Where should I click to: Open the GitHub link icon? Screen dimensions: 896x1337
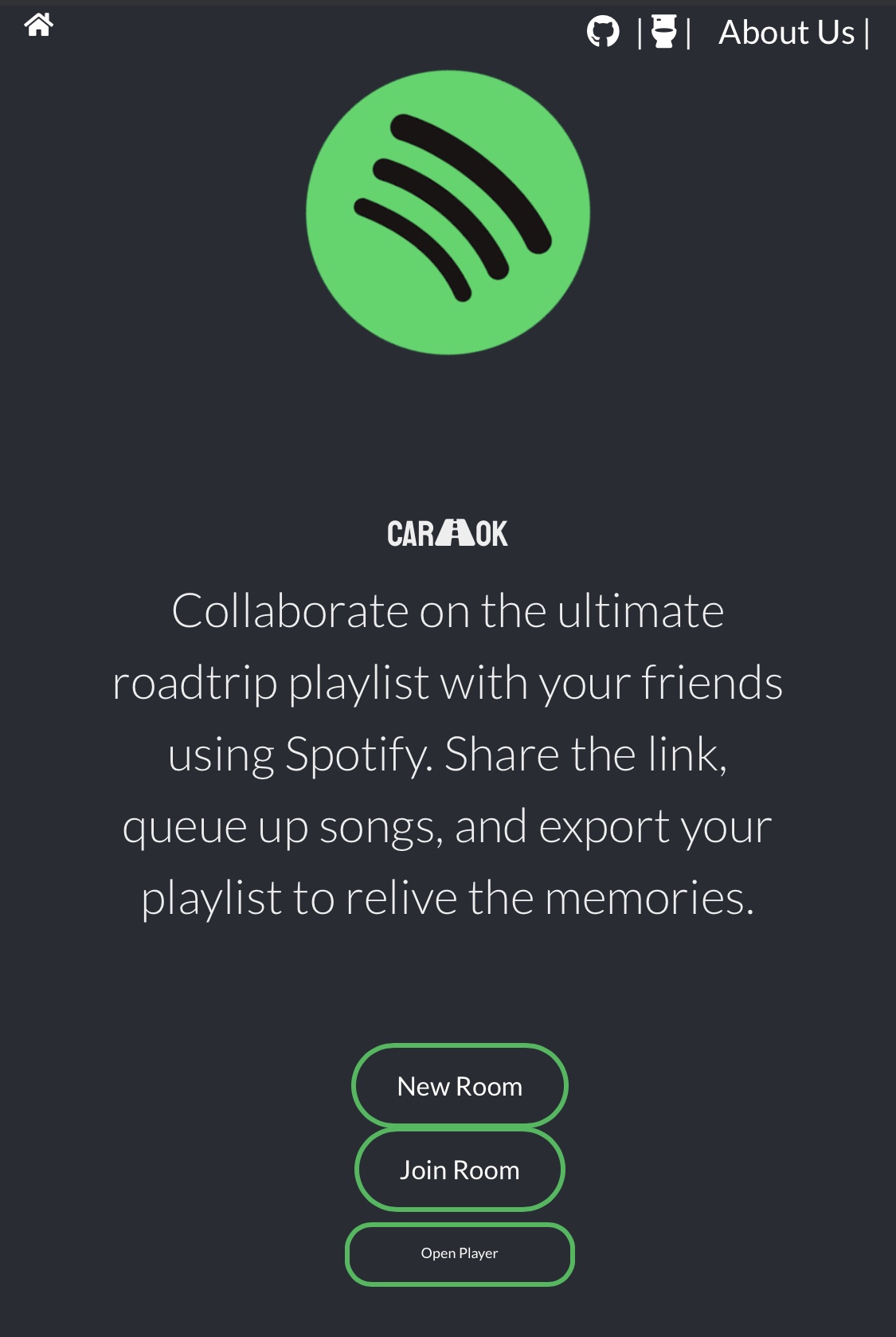click(603, 33)
